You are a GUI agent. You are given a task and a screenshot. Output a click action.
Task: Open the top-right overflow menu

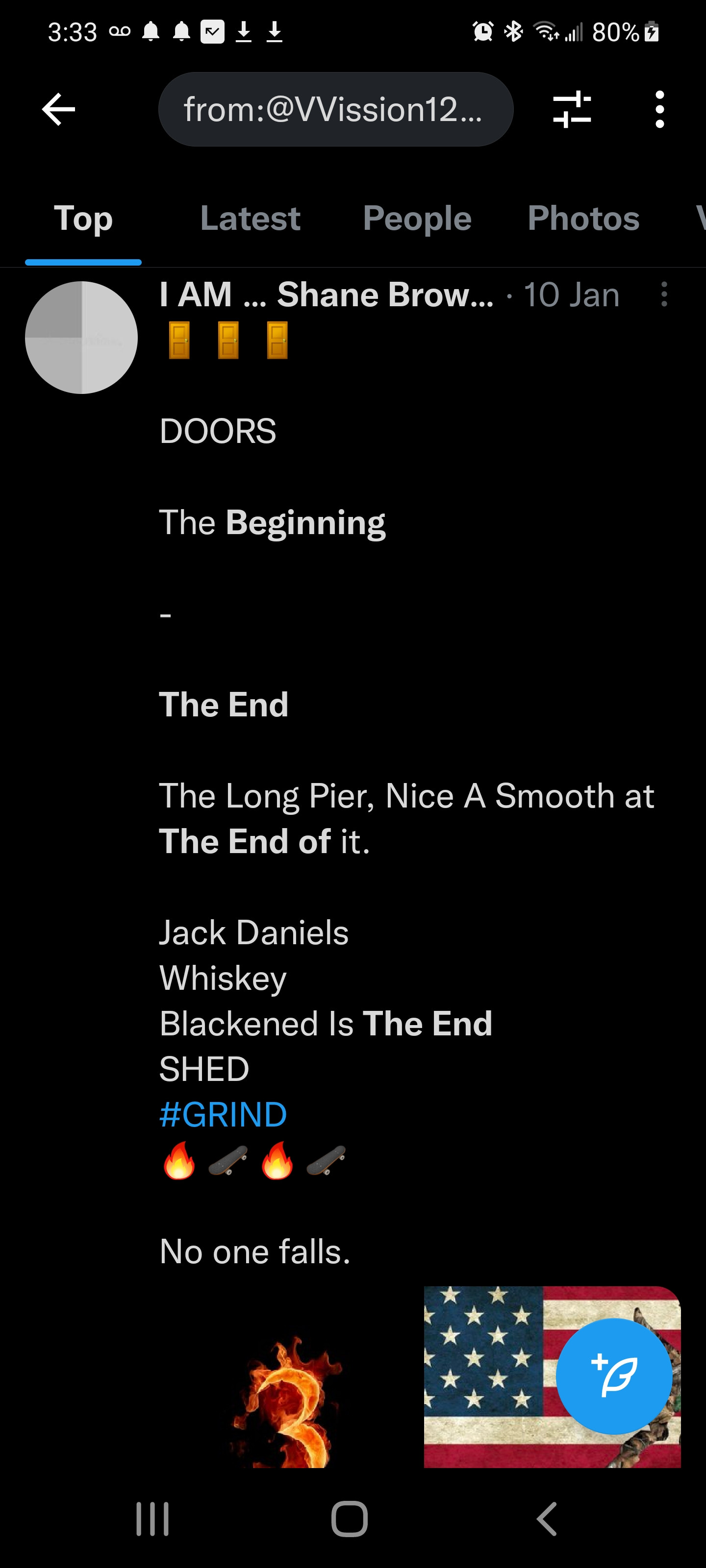pyautogui.click(x=659, y=110)
